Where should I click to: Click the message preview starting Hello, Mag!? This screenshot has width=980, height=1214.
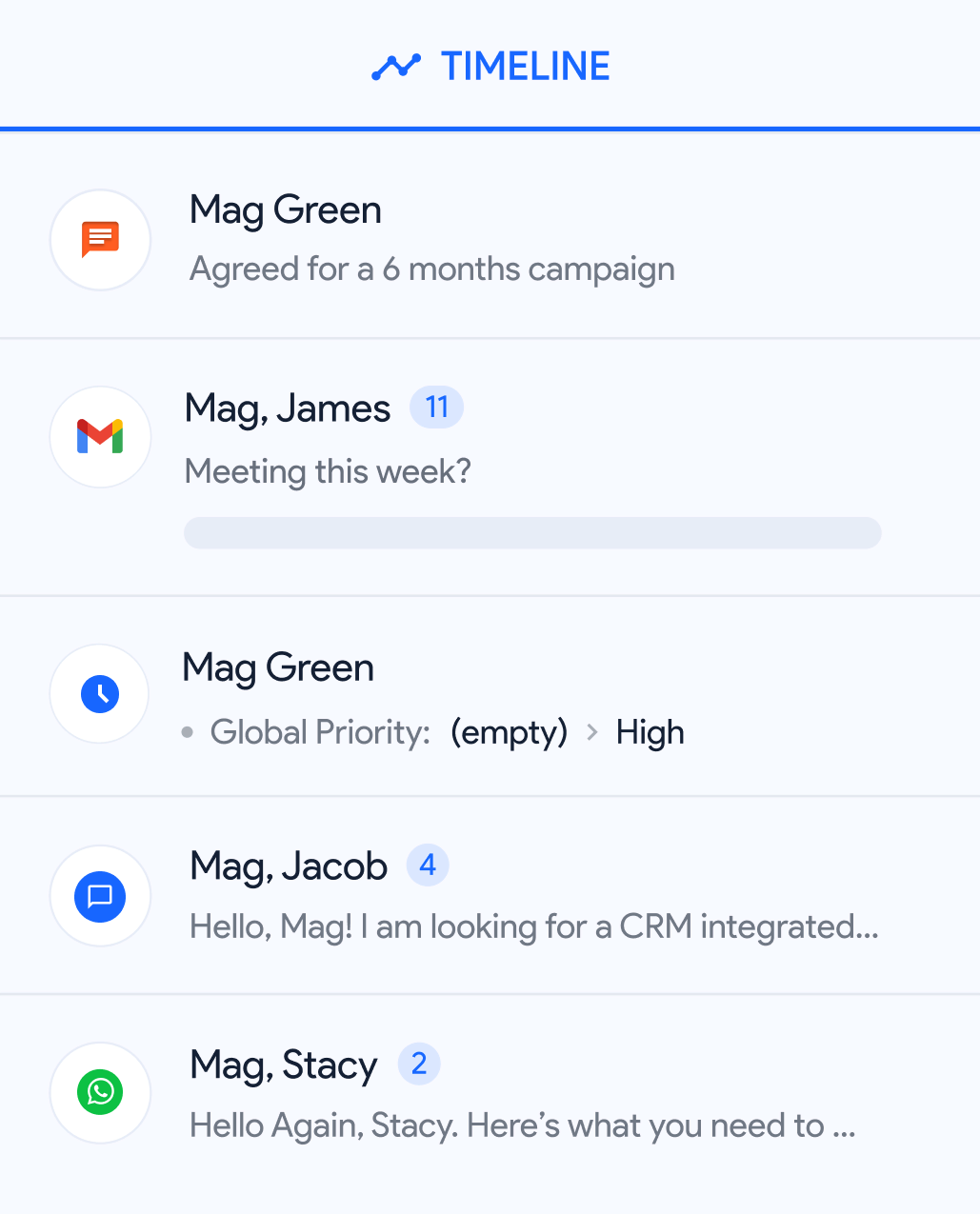pos(534,925)
